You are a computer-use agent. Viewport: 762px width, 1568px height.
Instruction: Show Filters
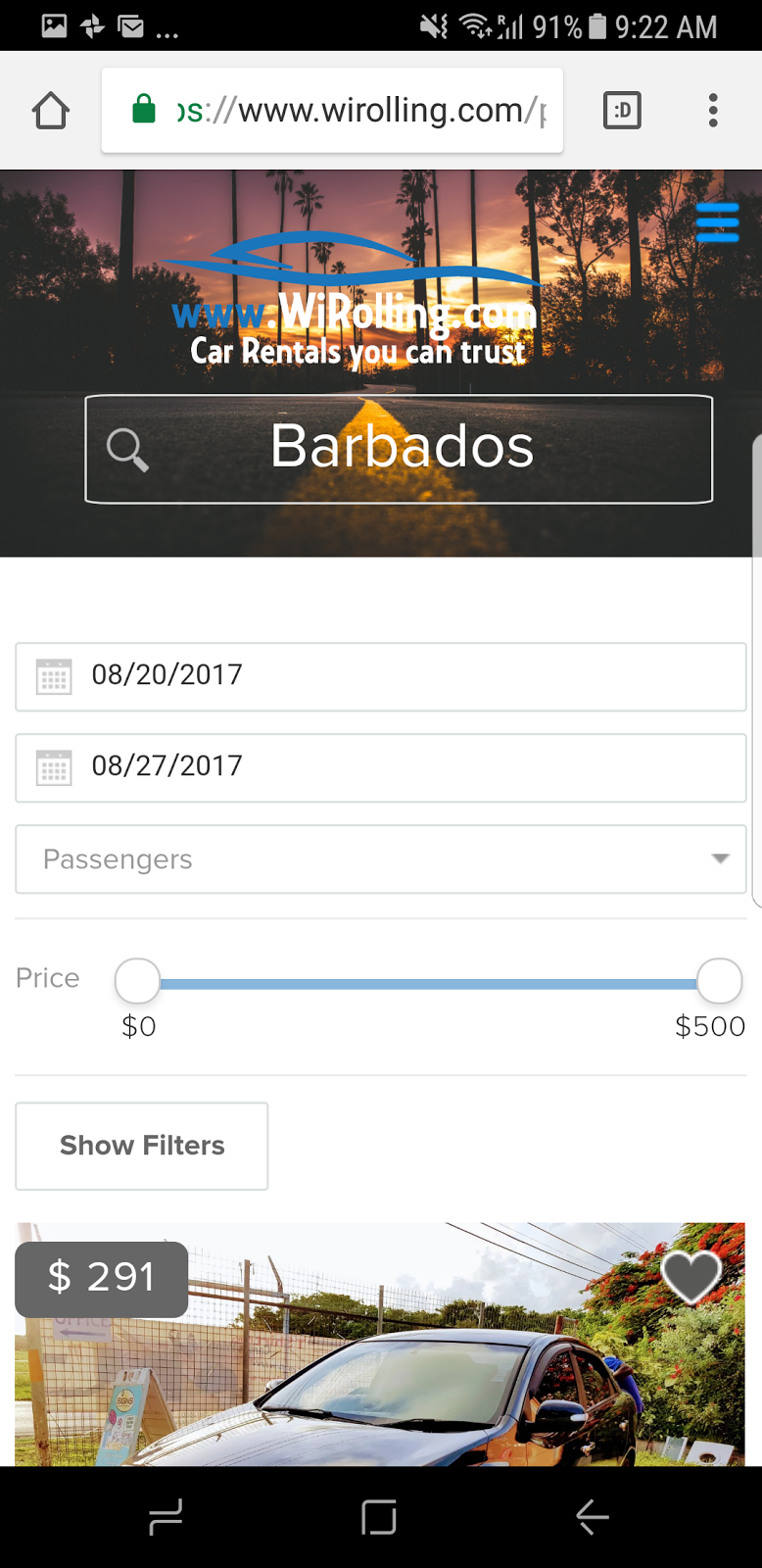[142, 1146]
